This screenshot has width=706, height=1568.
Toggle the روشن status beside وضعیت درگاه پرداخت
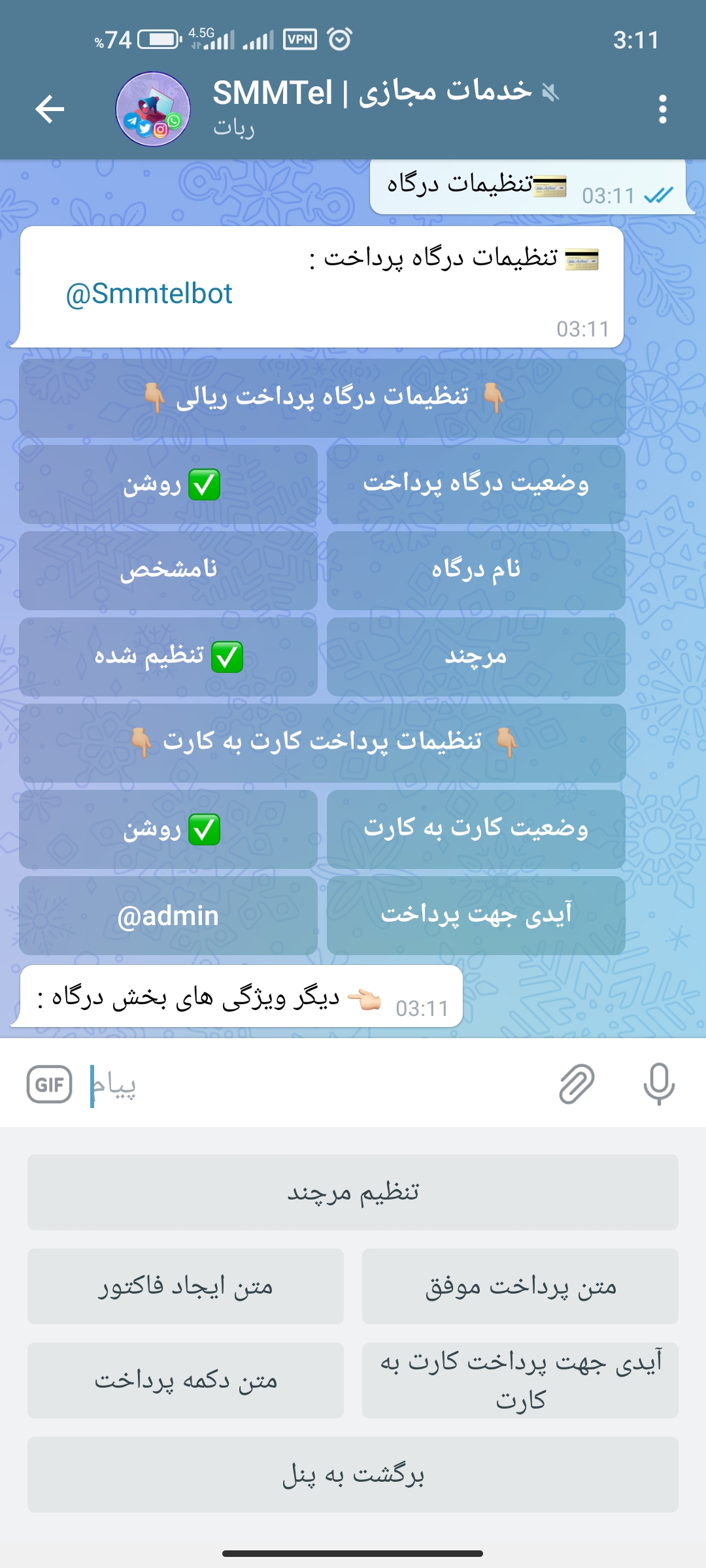click(x=169, y=484)
